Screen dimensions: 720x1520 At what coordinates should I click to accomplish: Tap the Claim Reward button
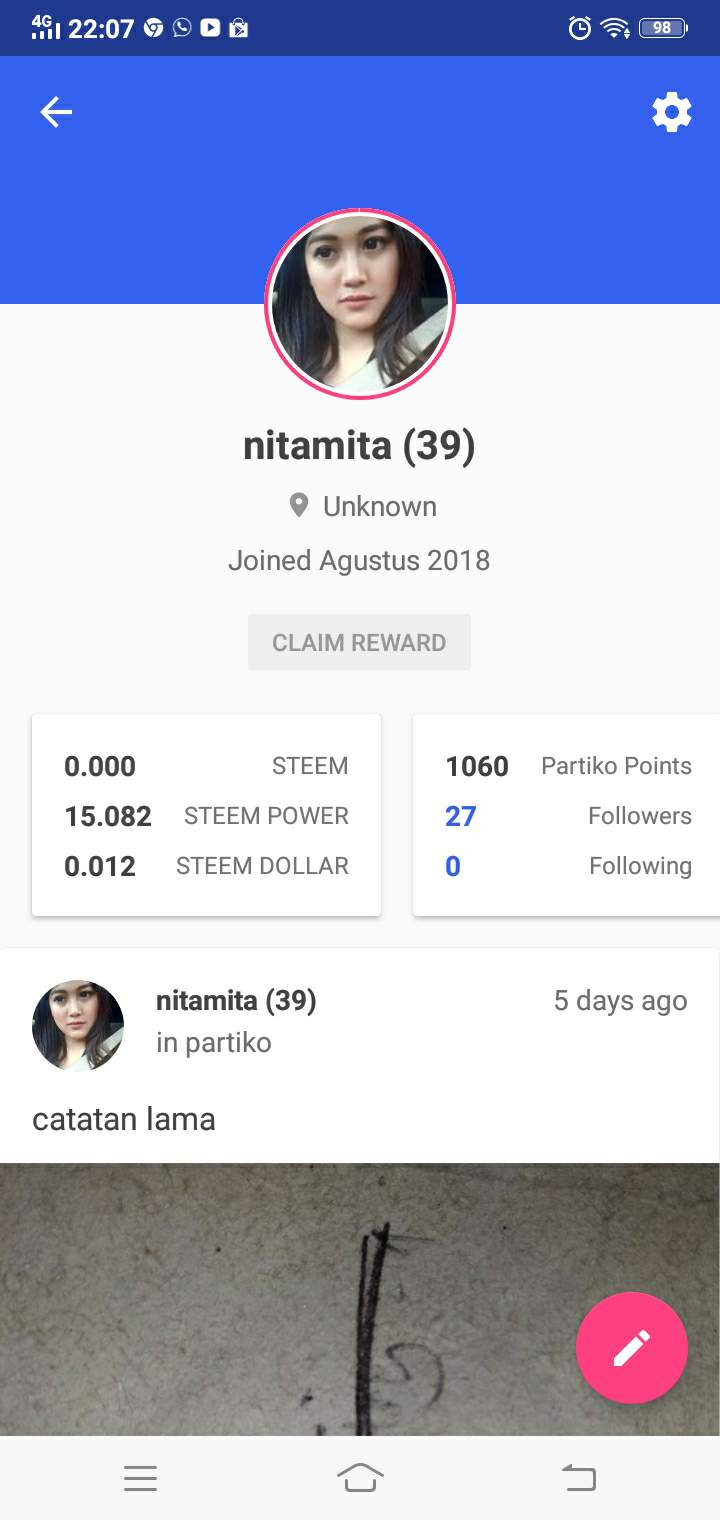coord(359,642)
